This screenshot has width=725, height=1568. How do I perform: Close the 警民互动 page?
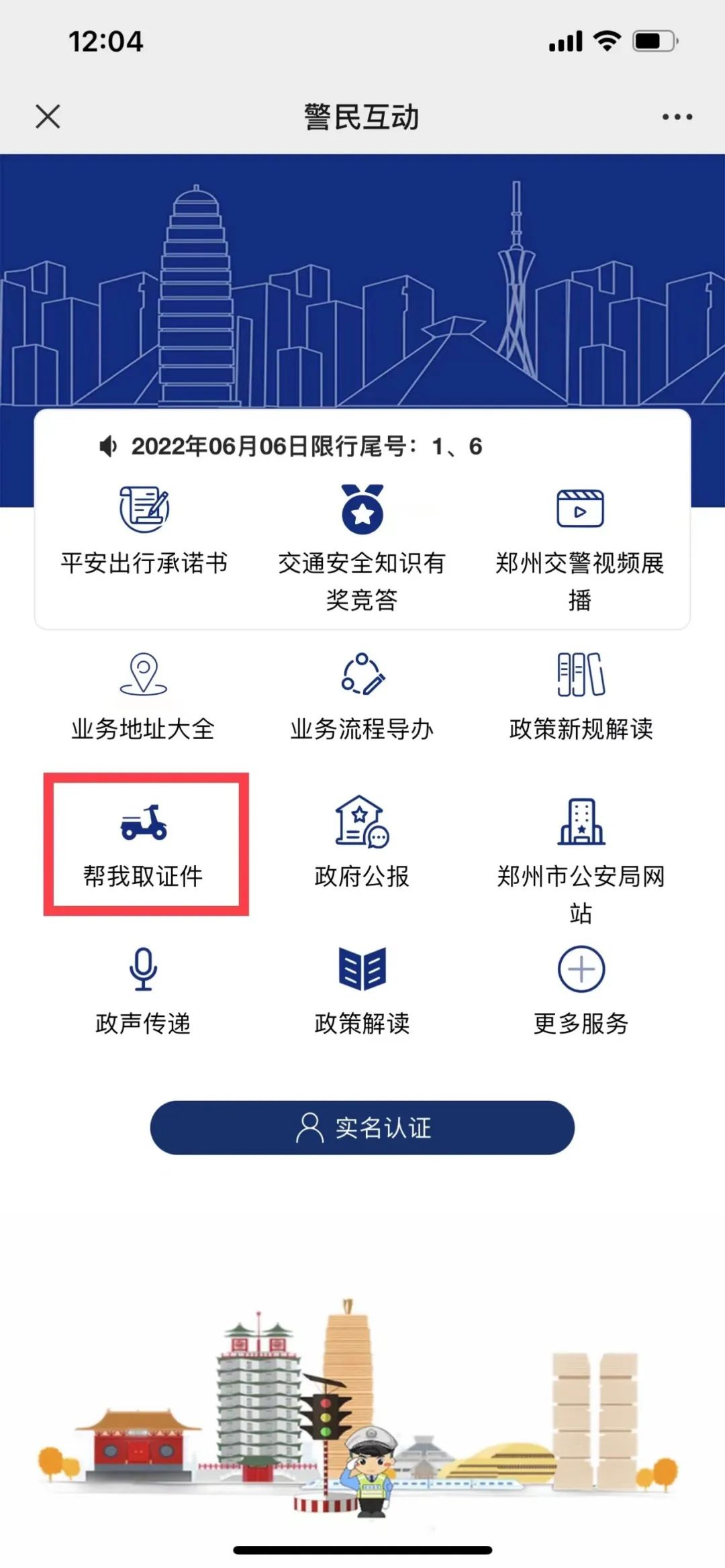(48, 116)
